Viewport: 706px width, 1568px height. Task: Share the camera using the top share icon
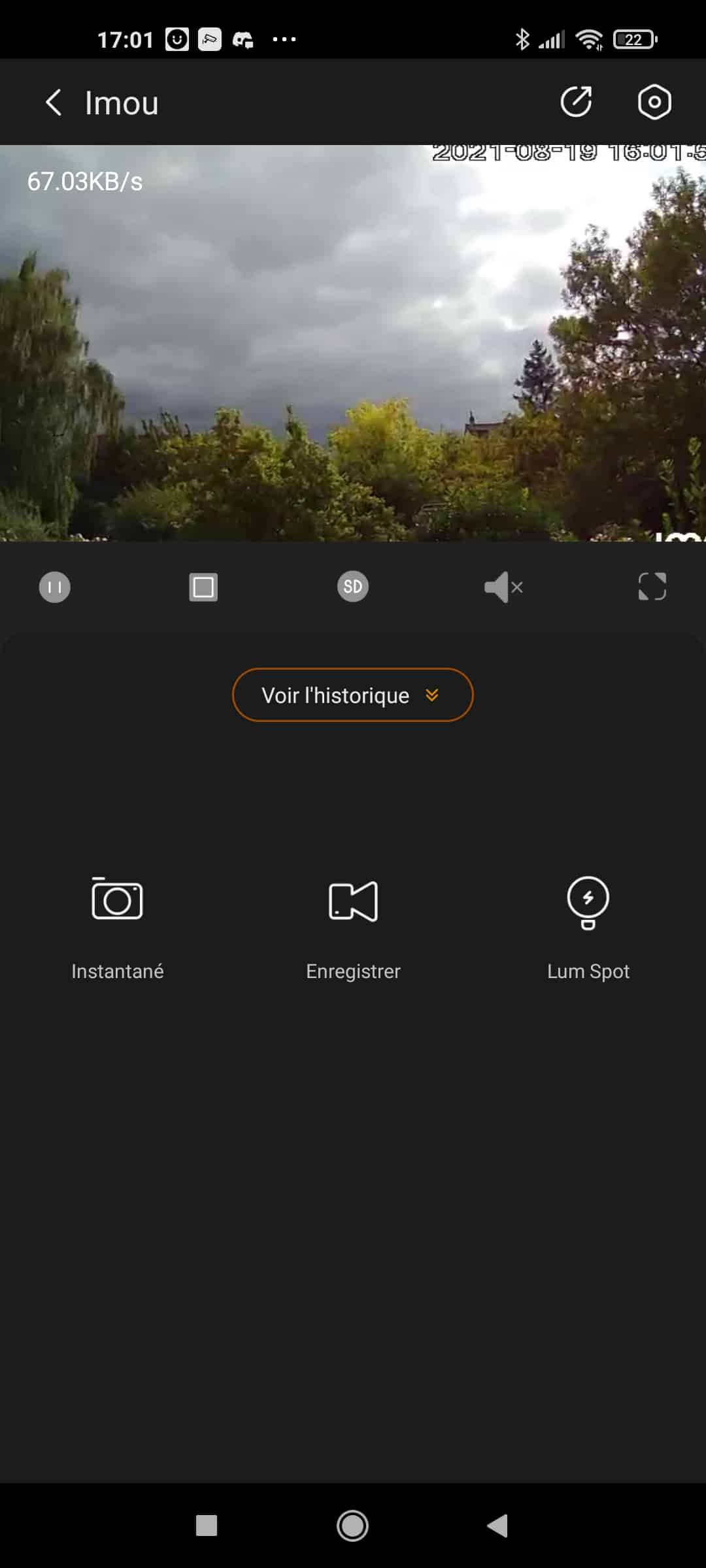point(576,102)
